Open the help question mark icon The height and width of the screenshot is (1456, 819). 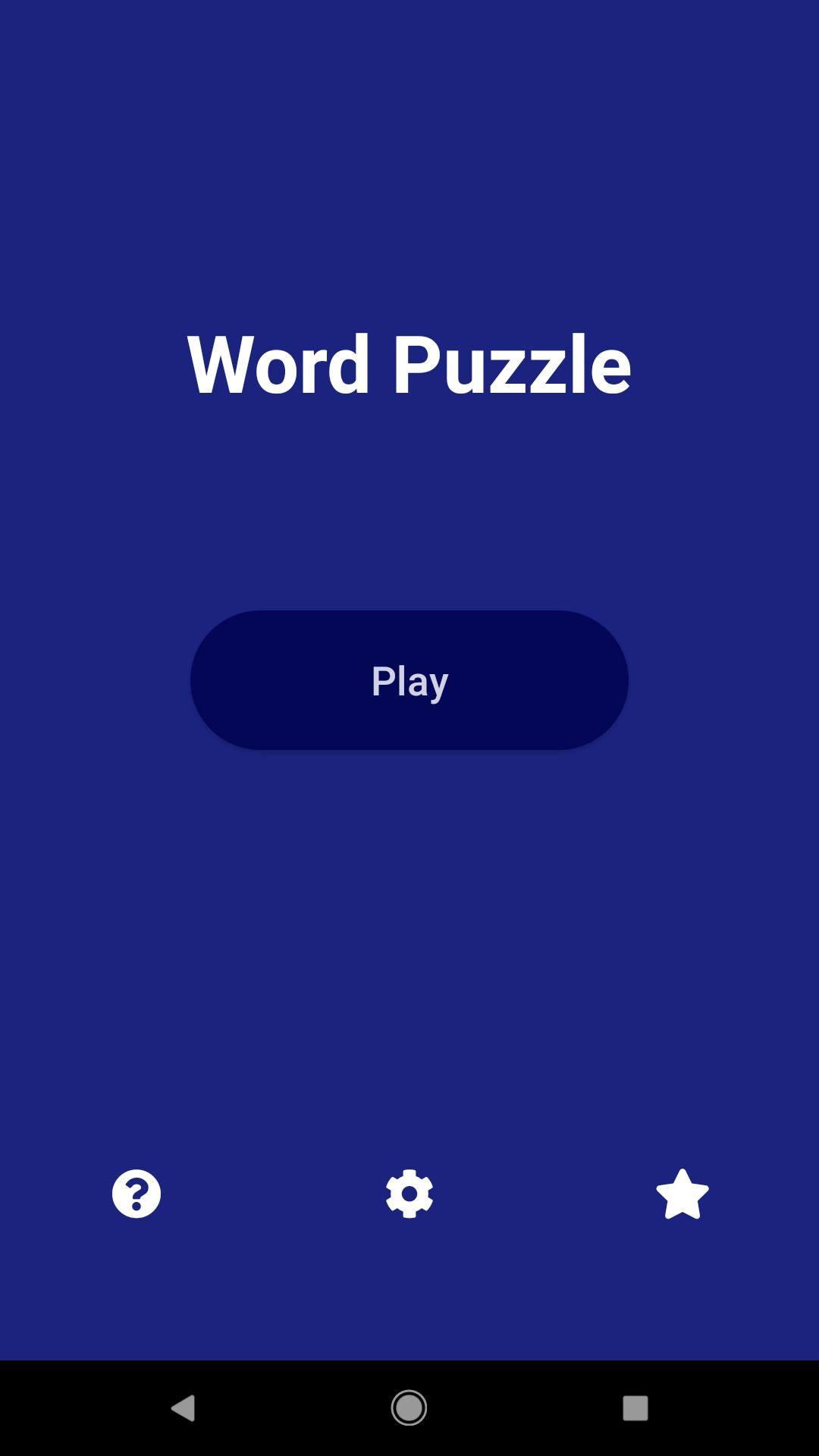(136, 1194)
